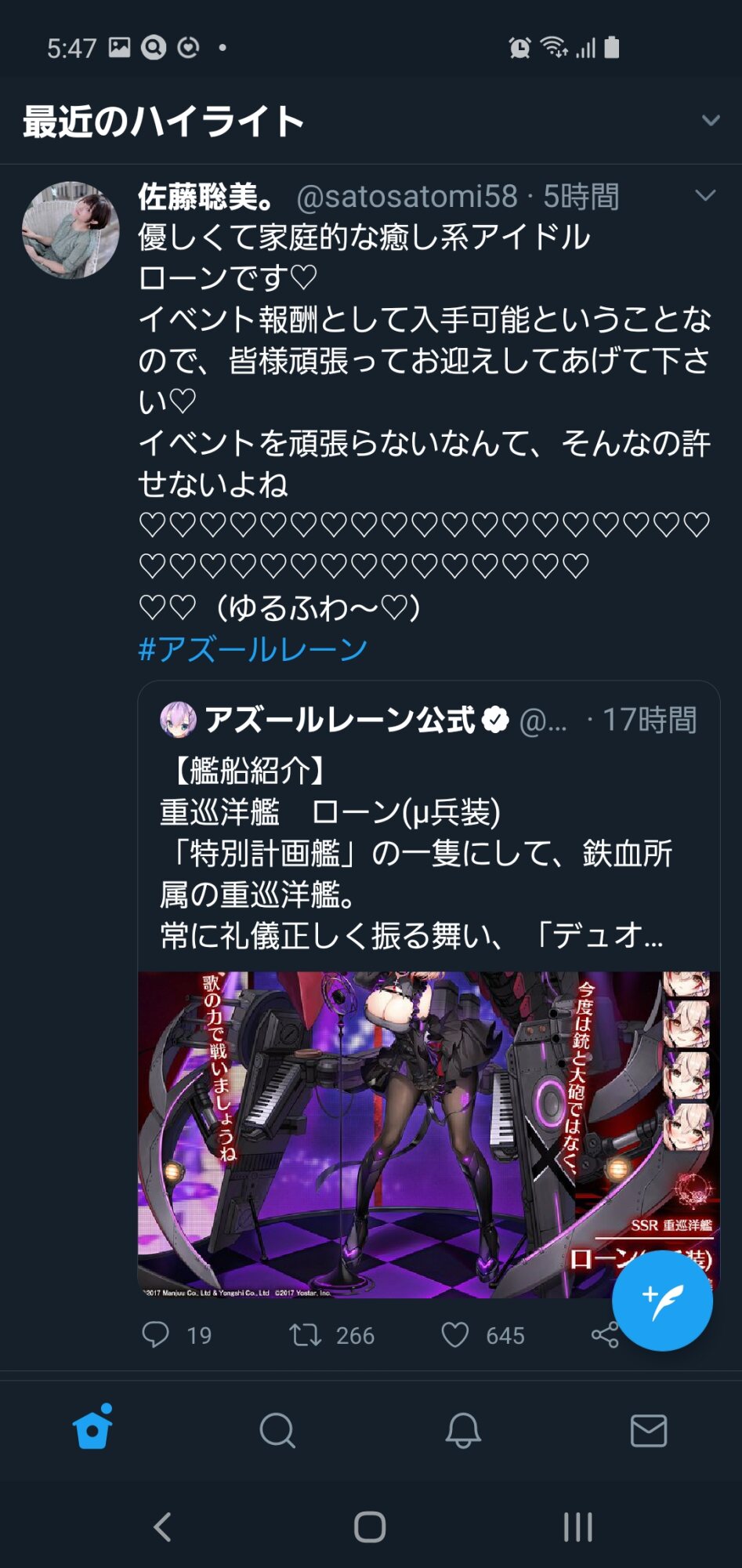Image resolution: width=742 pixels, height=1568 pixels.
Task: Expand the 最近のハイライト header chevron
Action: (x=711, y=121)
